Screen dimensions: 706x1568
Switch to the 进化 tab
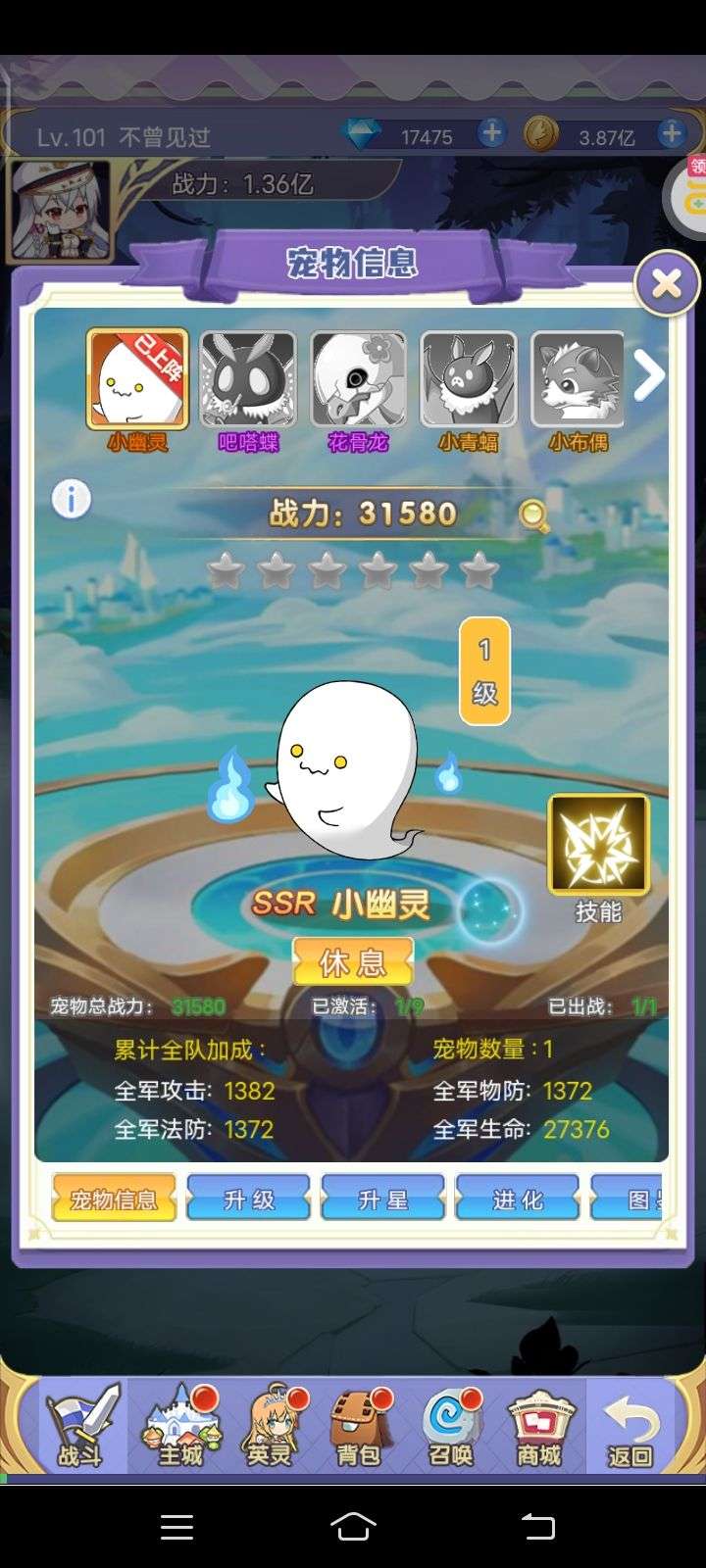click(x=518, y=1199)
